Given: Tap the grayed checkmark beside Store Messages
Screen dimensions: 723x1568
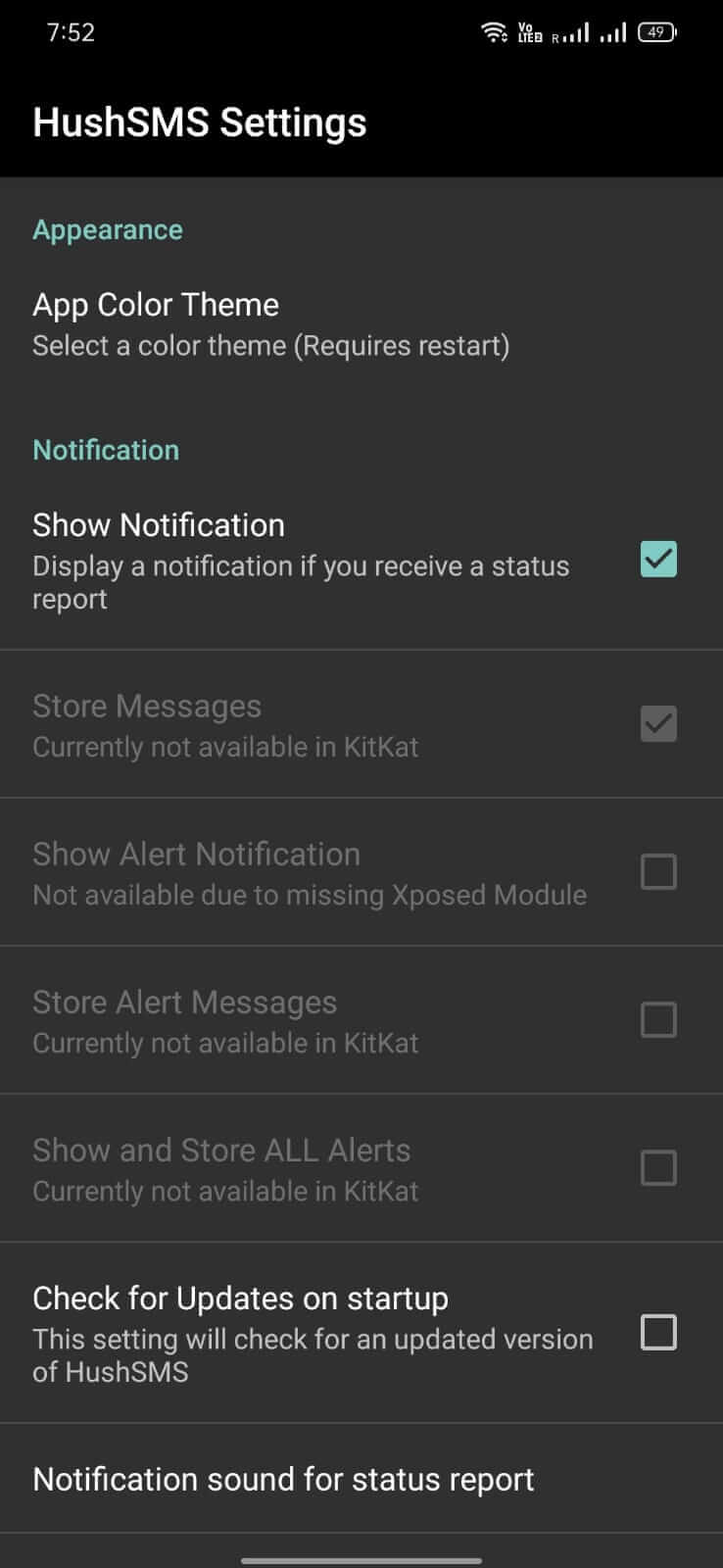Looking at the screenshot, I should (x=657, y=723).
